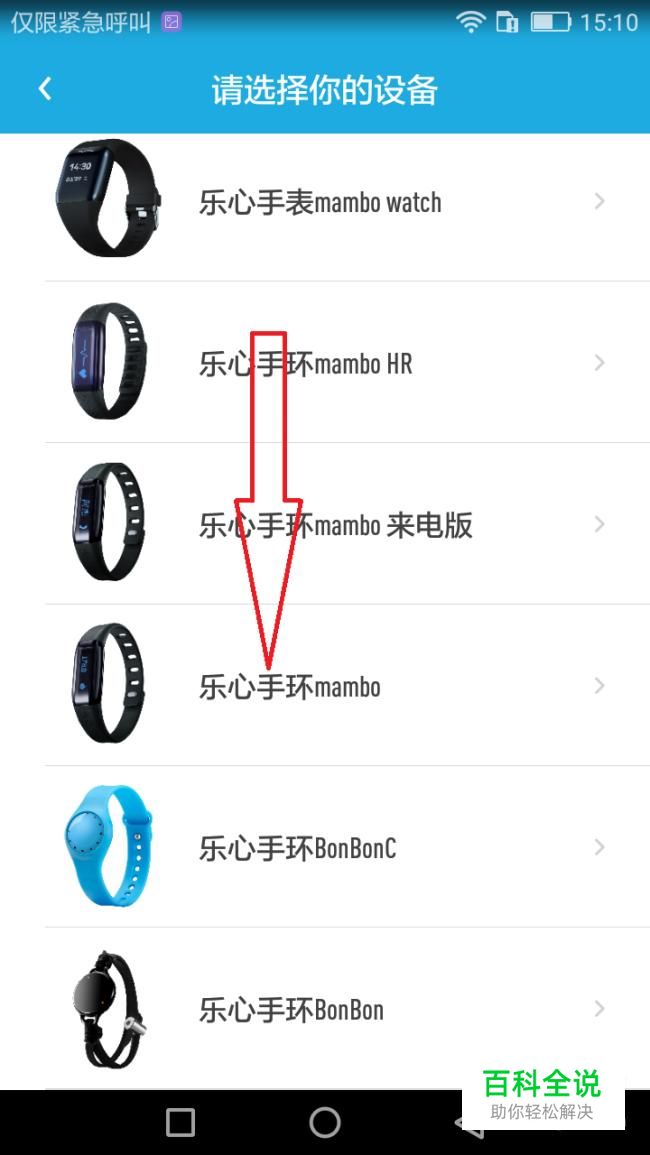This screenshot has height=1155, width=650.
Task: Pick the plain 乐心手环mambo band
Action: (x=325, y=685)
